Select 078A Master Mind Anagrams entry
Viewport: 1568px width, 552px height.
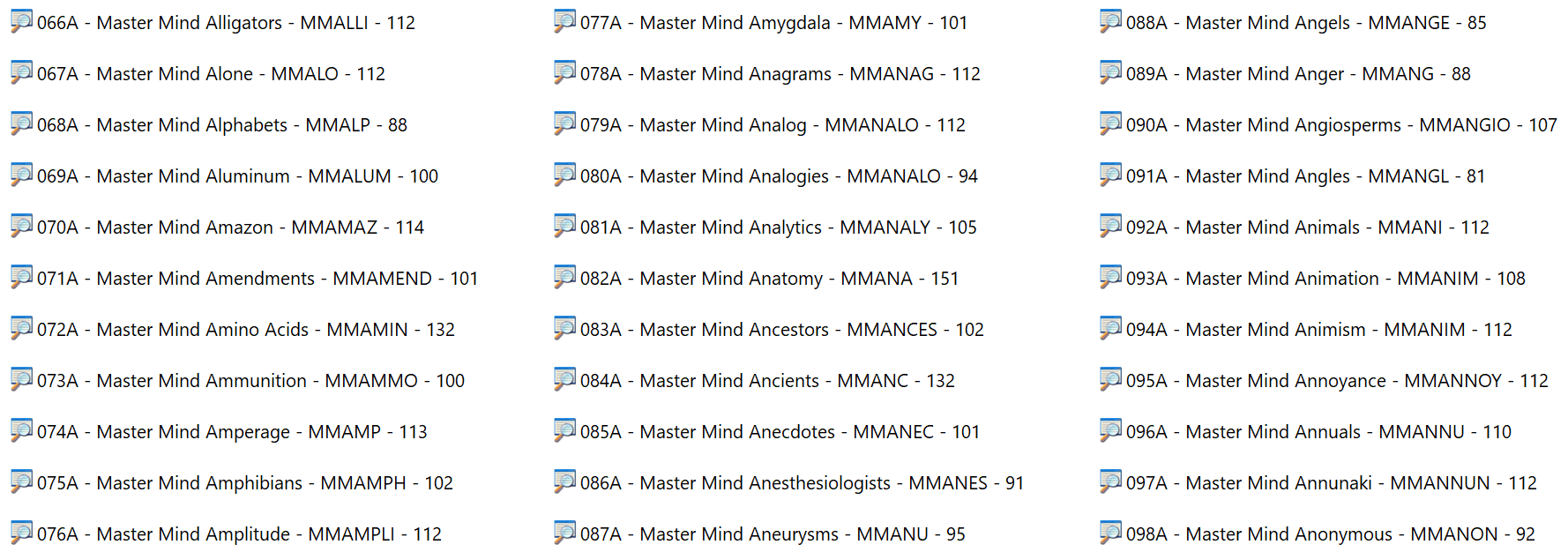[780, 74]
